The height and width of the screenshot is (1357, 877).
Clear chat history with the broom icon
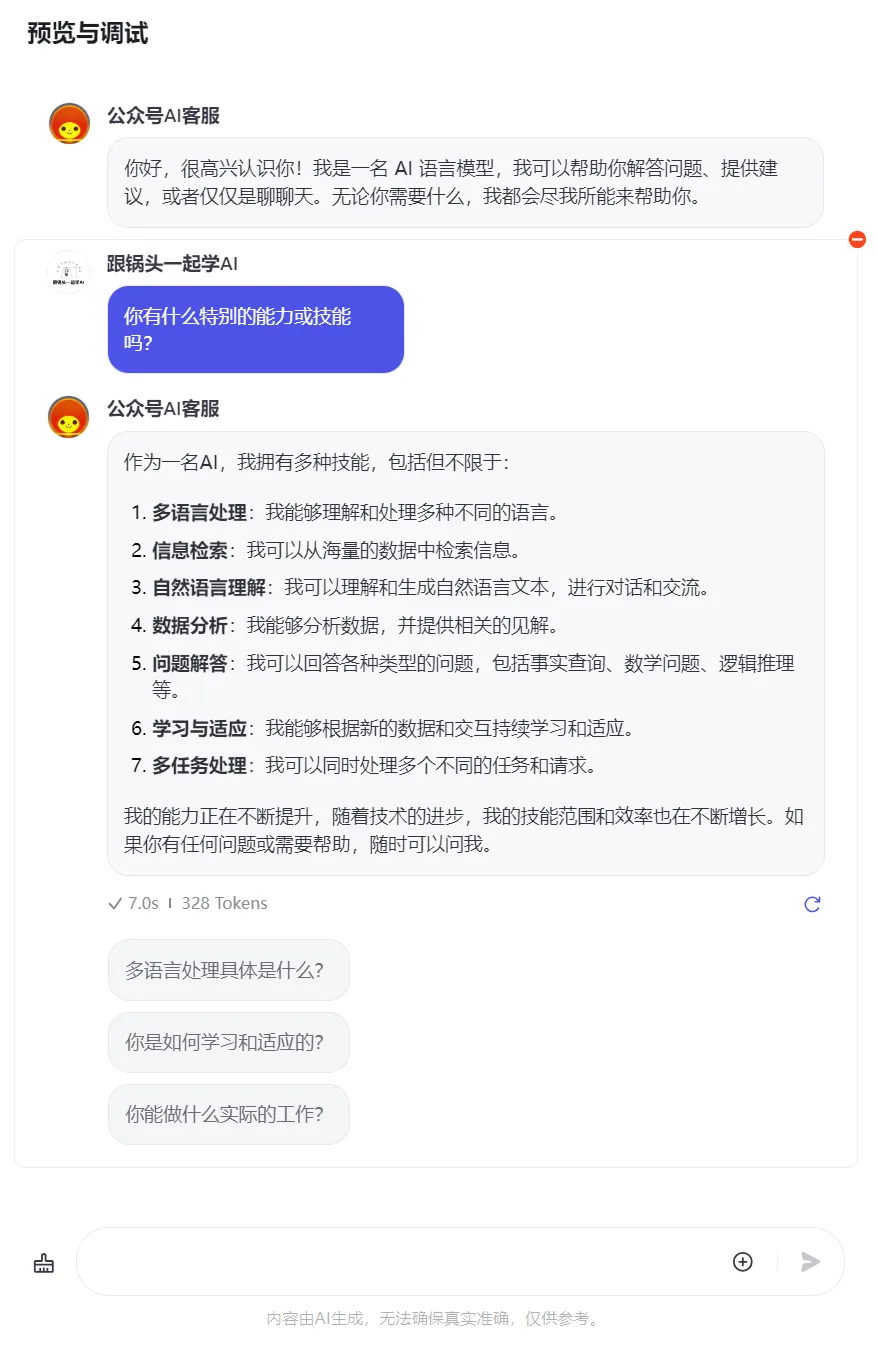(x=44, y=1263)
